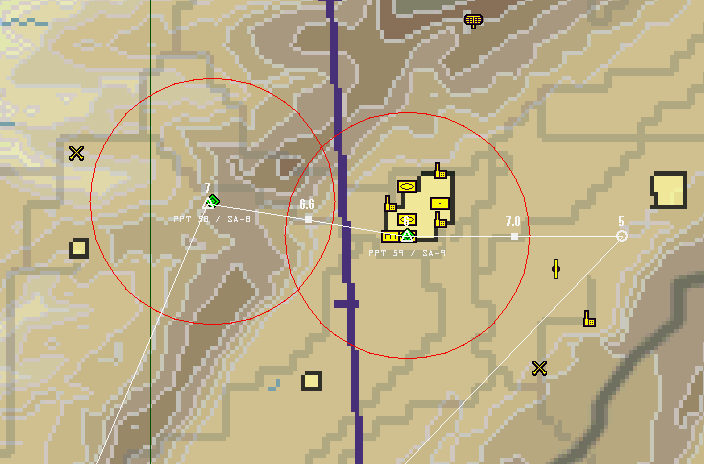Select waypoint 7 triangle marker
Image resolution: width=704 pixels, height=464 pixels.
[x=209, y=203]
